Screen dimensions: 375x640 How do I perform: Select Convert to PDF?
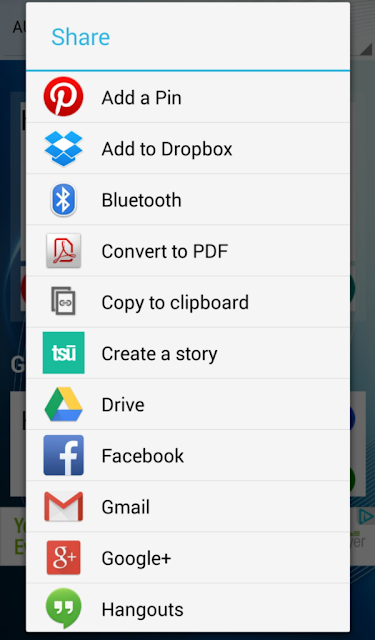coord(188,251)
